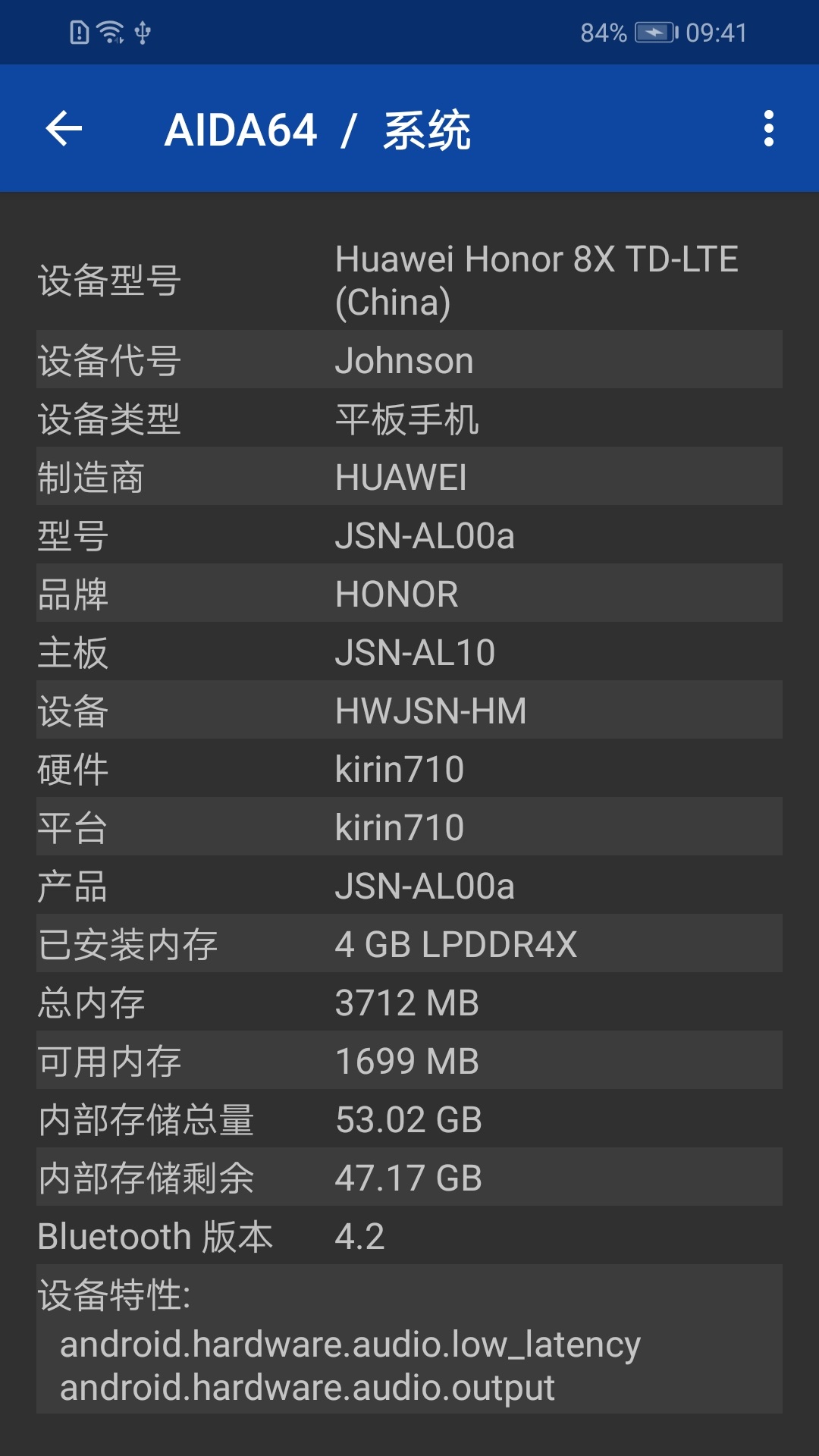The height and width of the screenshot is (1456, 819).
Task: Tap the Johnson device codename row
Action: pos(409,360)
